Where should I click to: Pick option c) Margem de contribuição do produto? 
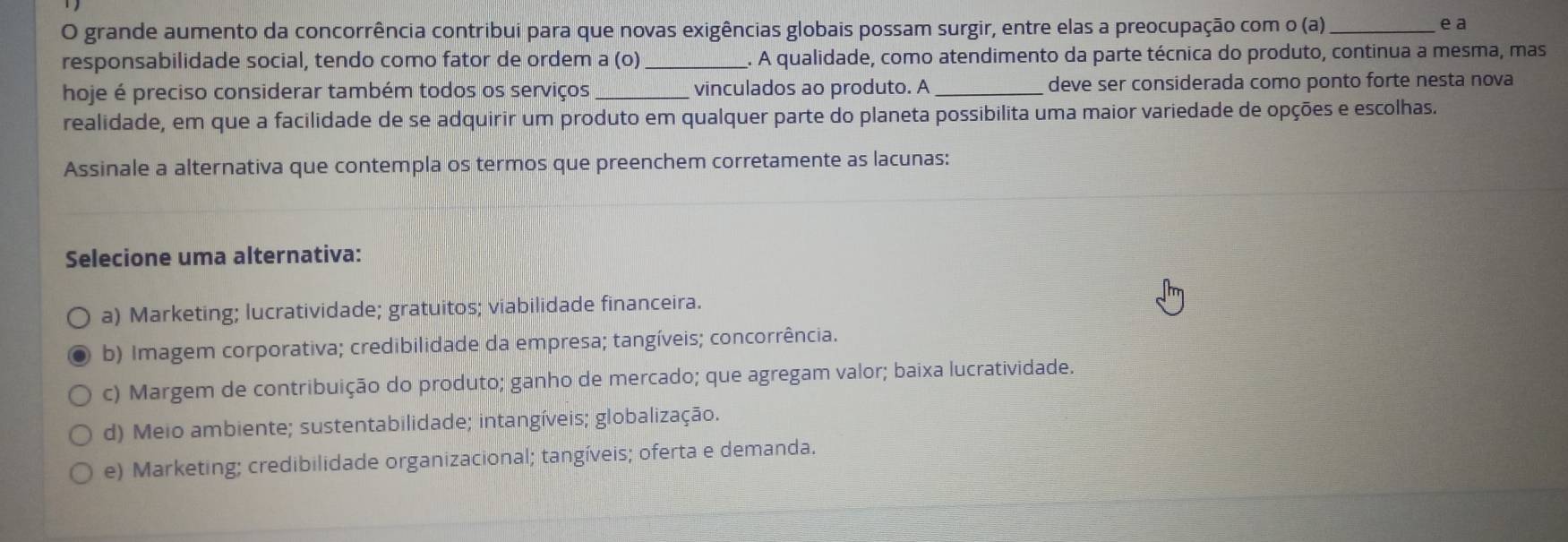pyautogui.click(x=81, y=395)
